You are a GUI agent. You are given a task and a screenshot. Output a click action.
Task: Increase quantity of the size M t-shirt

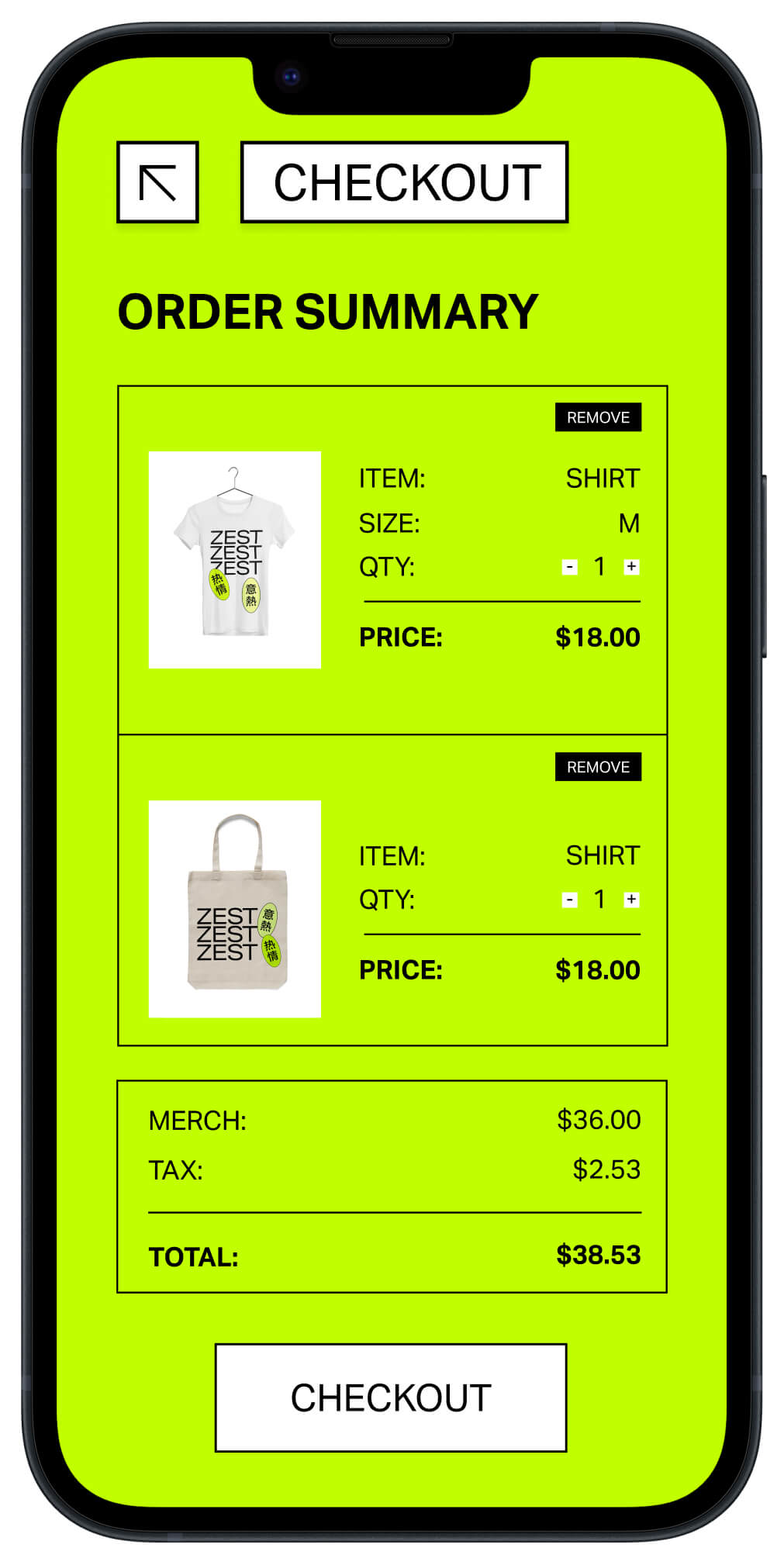pyautogui.click(x=631, y=567)
